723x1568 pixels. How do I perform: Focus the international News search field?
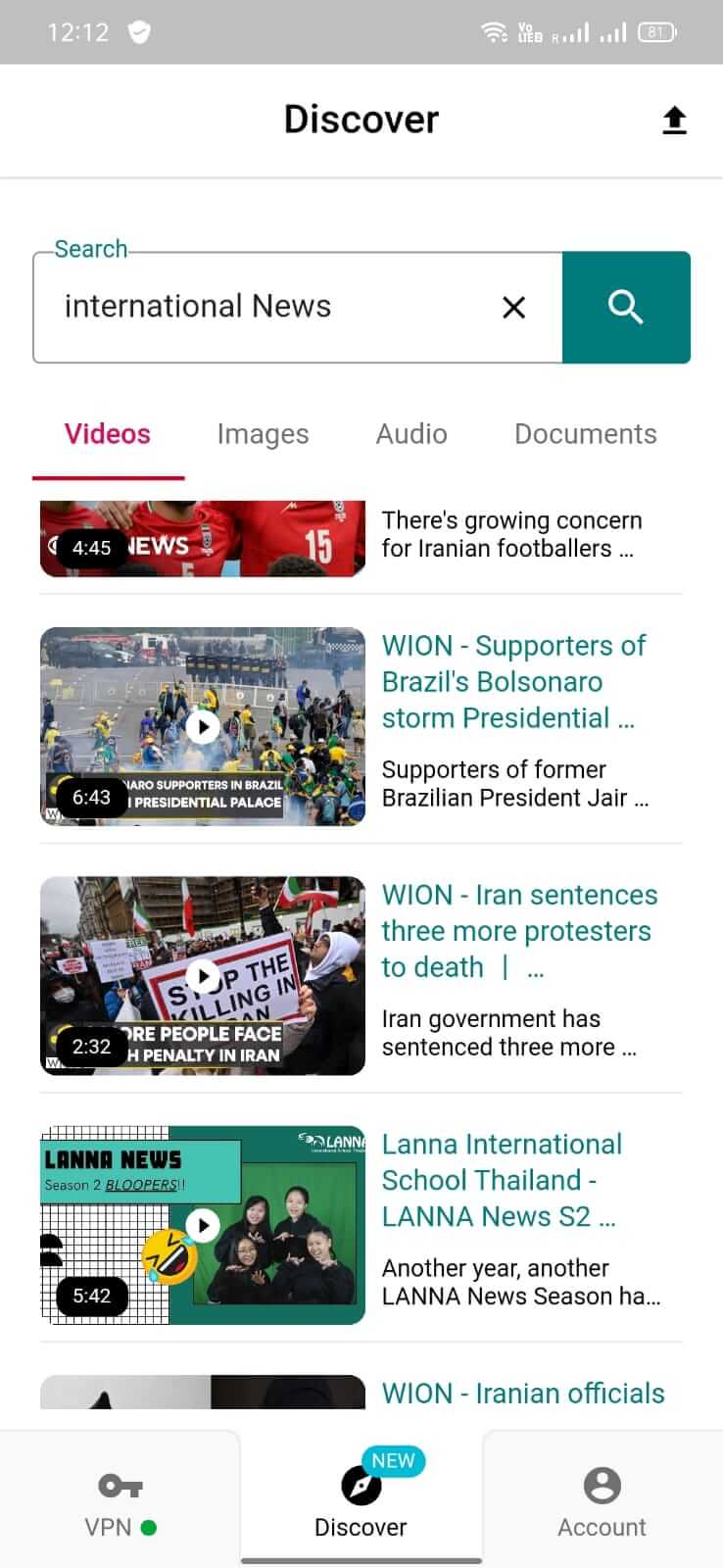265,308
